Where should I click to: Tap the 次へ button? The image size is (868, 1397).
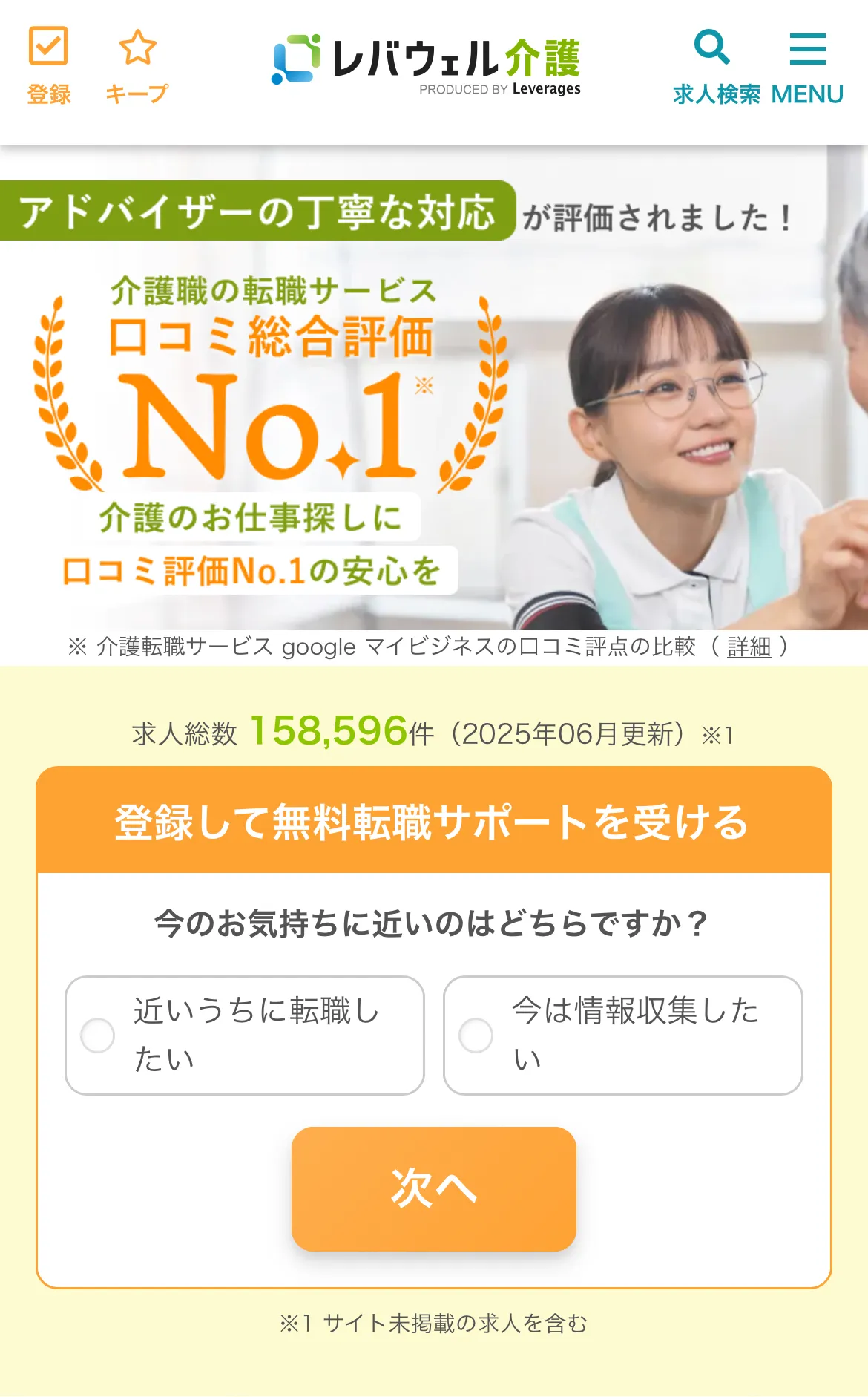pos(433,1188)
